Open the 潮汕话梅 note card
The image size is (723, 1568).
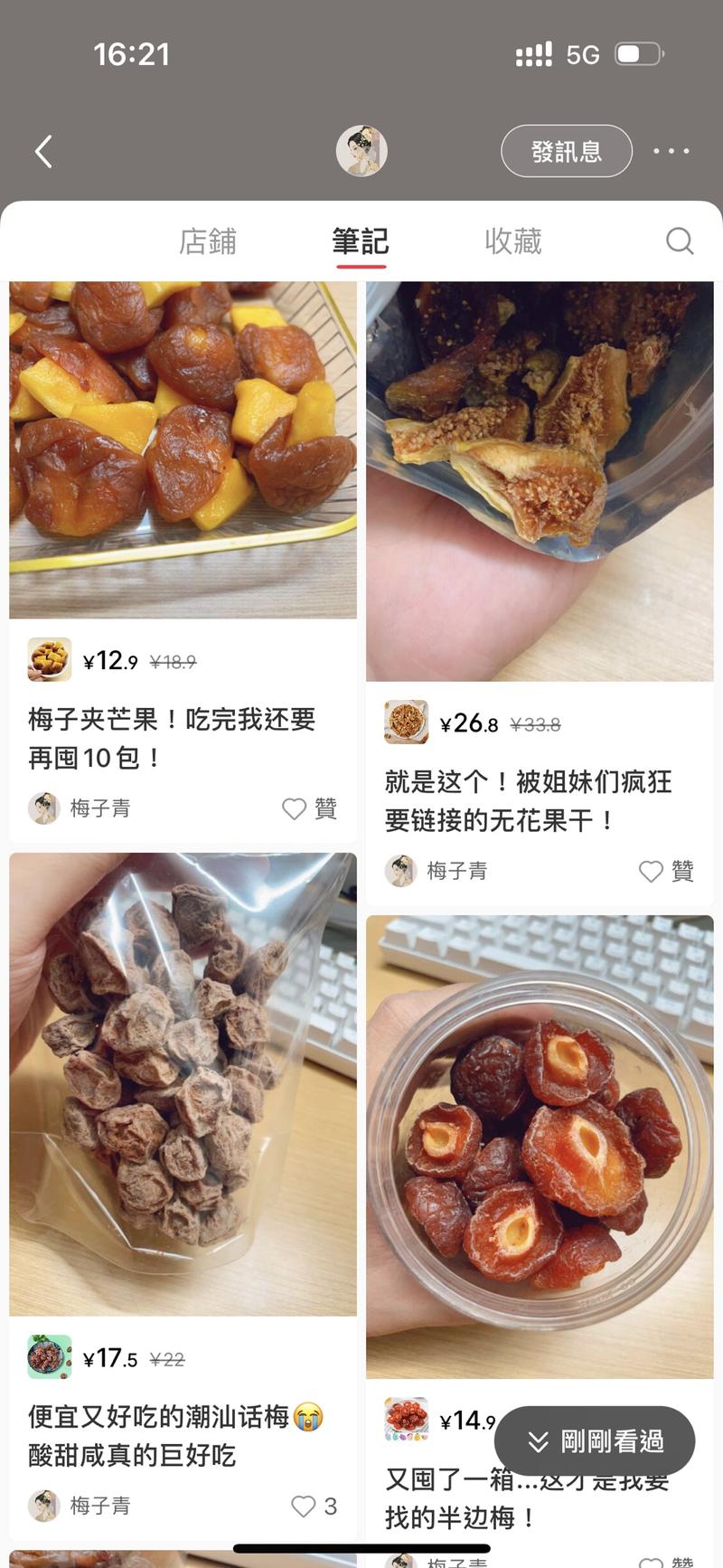(183, 1084)
